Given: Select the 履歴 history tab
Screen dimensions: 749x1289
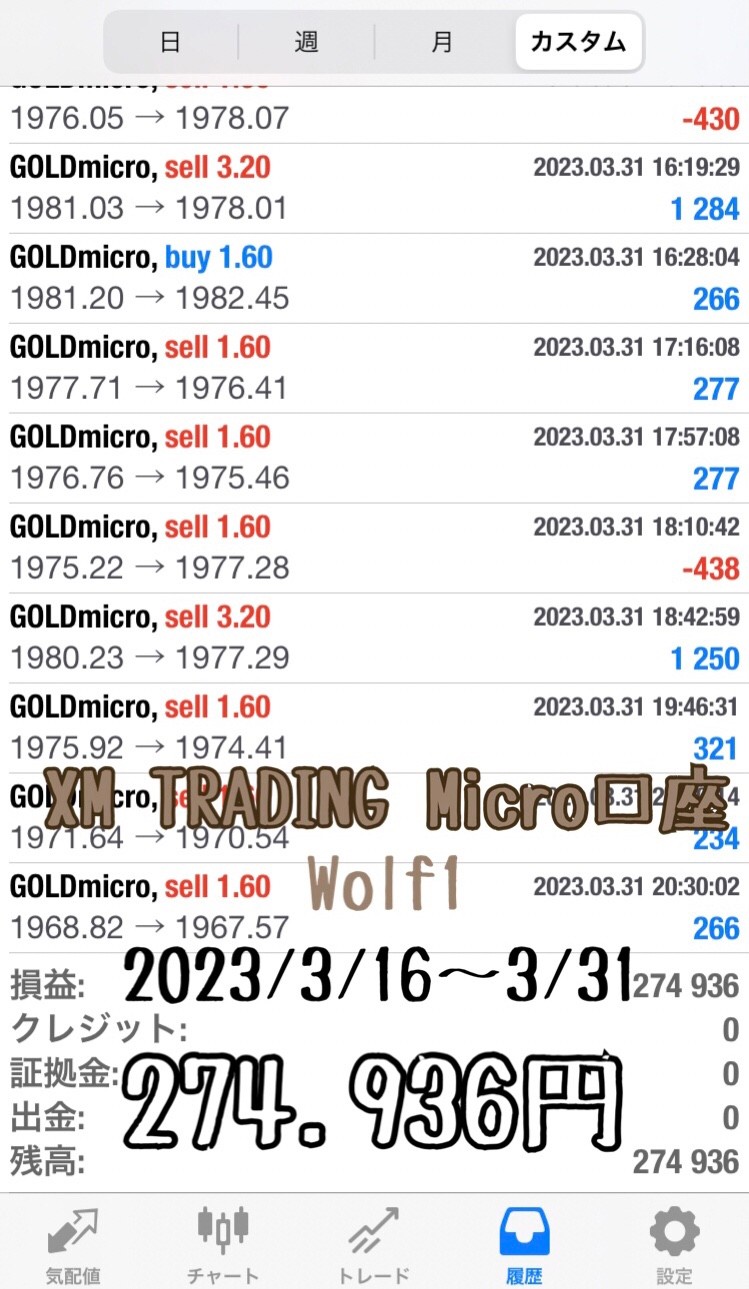Looking at the screenshot, I should click(x=524, y=1244).
